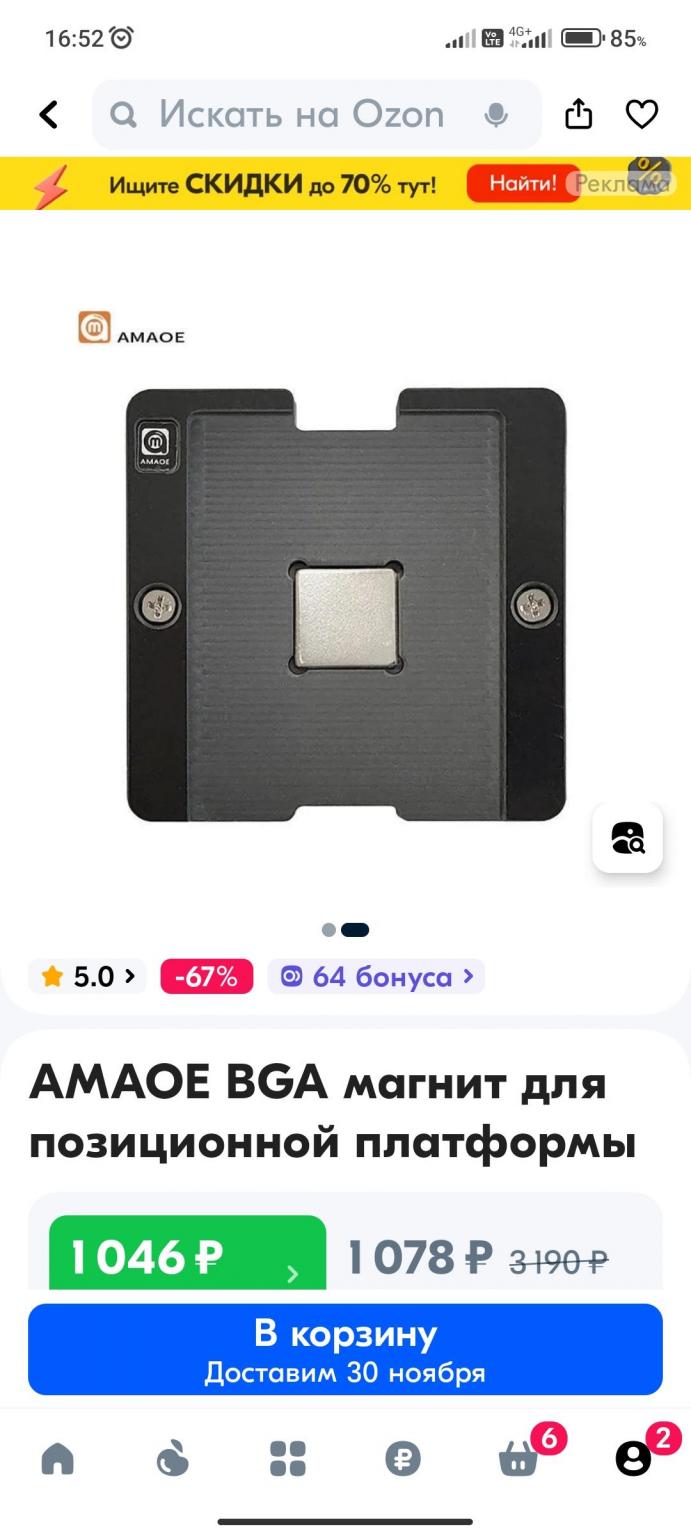Find similar items by image

(628, 837)
